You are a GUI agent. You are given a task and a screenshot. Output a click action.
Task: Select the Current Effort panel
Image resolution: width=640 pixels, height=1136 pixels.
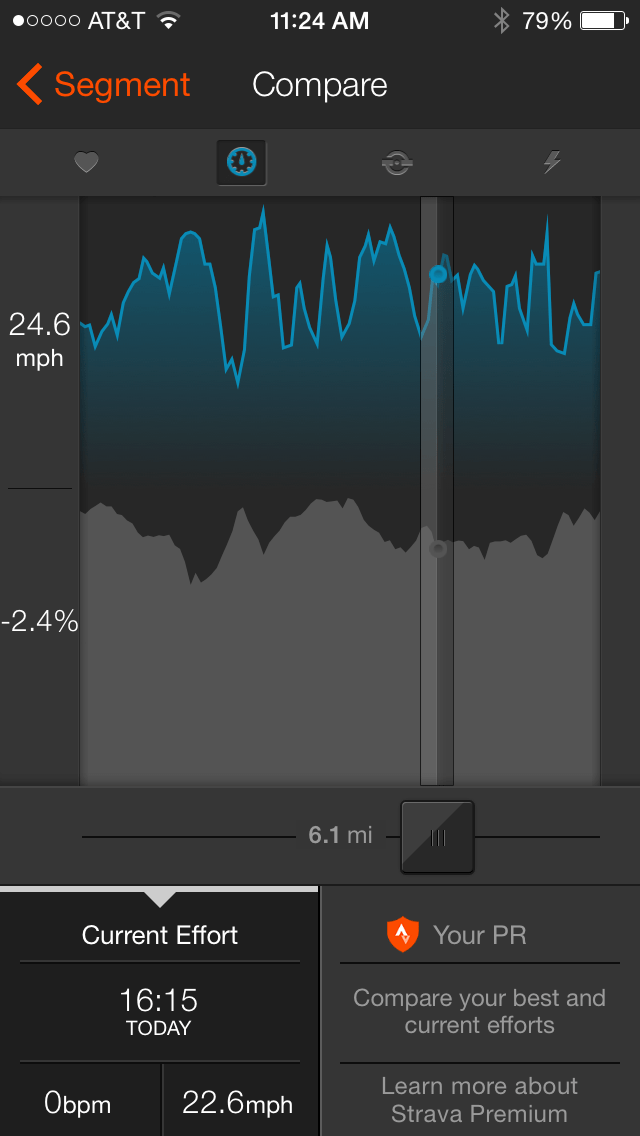160,935
